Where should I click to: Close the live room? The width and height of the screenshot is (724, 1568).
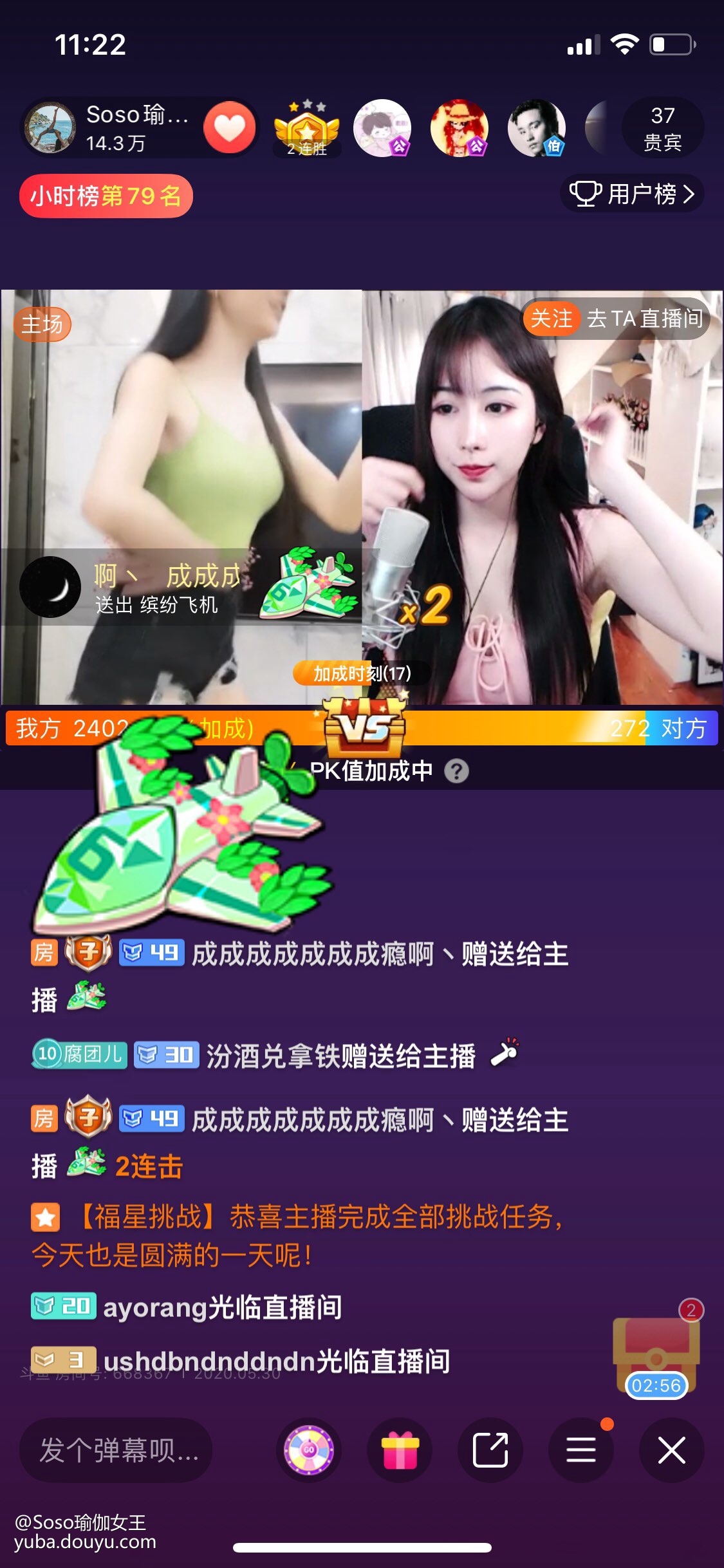point(671,1450)
